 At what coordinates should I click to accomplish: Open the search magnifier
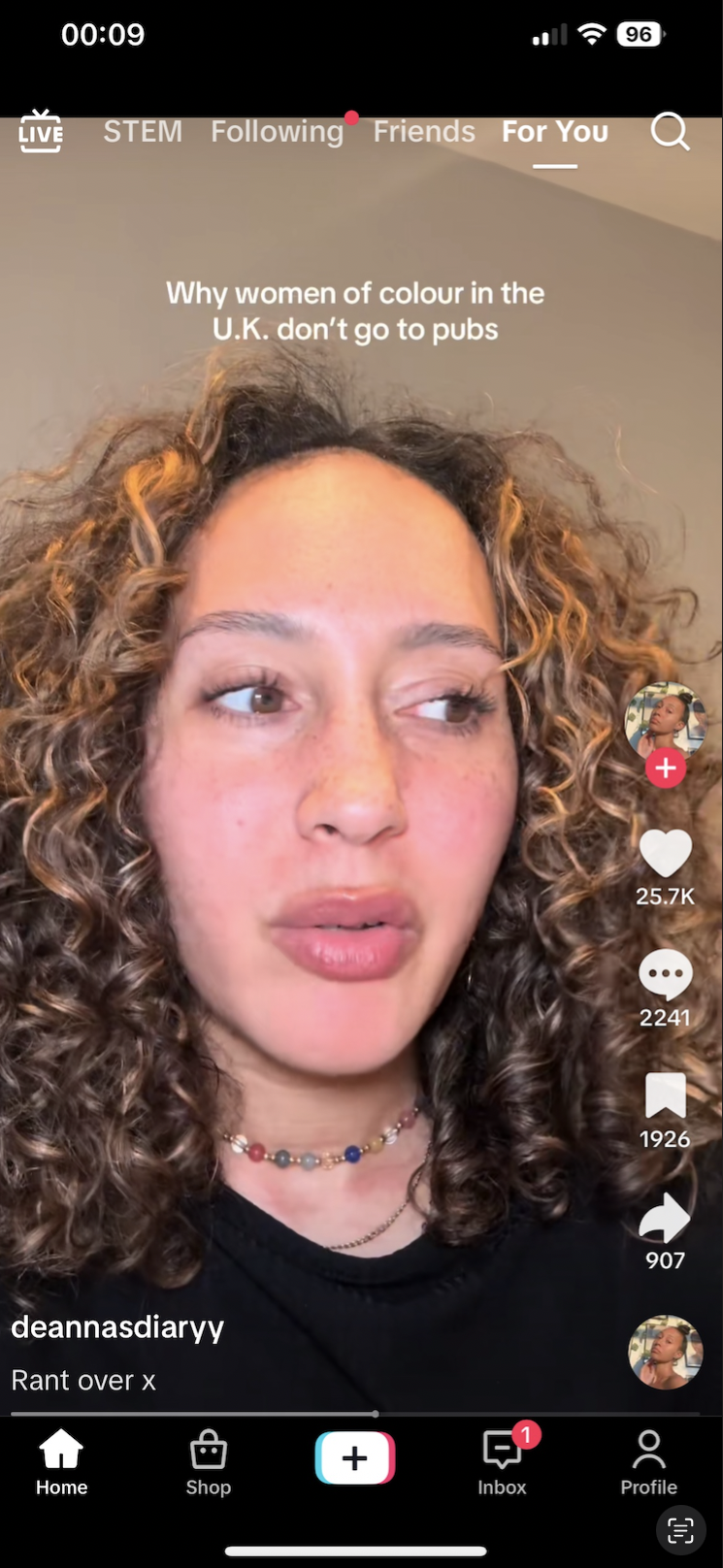pyautogui.click(x=670, y=132)
